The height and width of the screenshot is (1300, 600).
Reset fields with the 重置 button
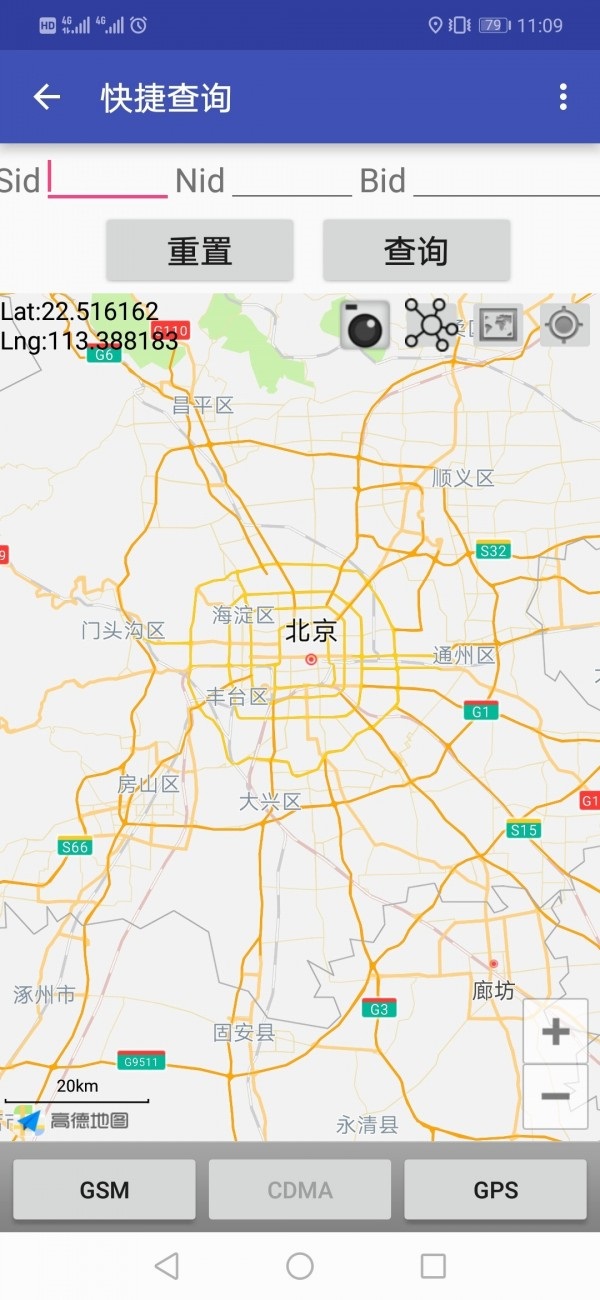(200, 250)
